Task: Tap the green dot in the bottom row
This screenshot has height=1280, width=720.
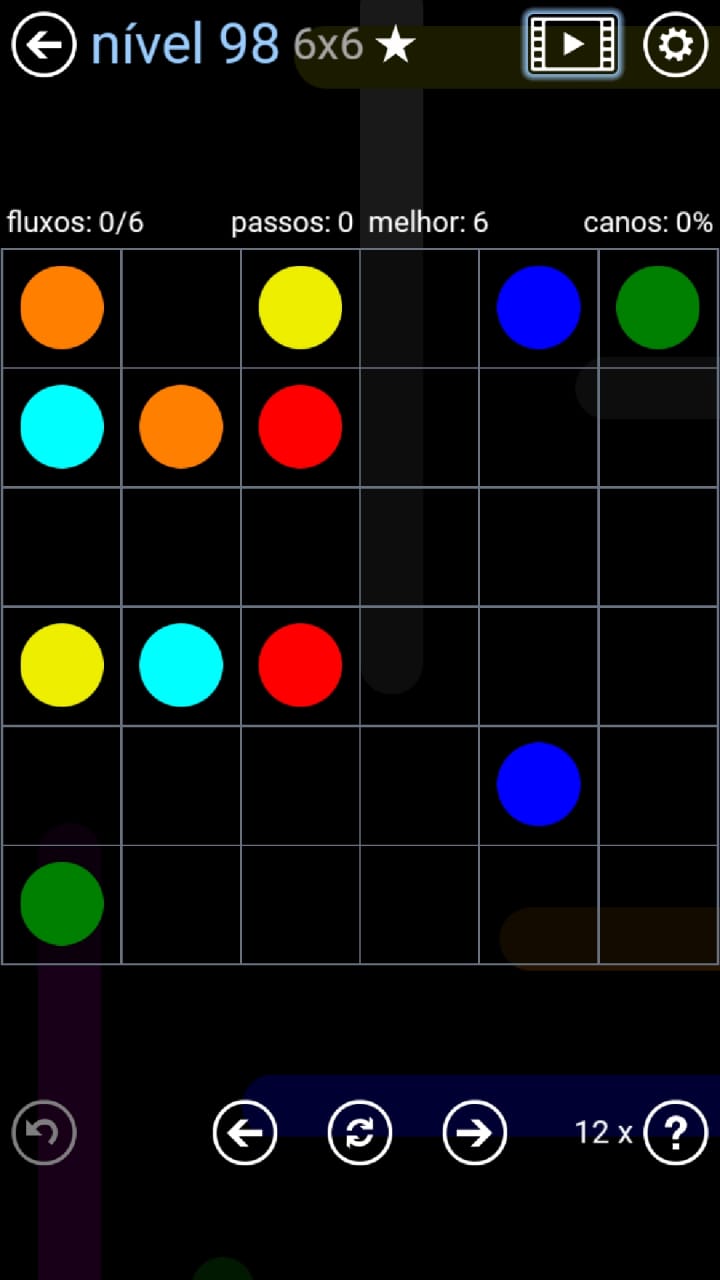Action: click(x=62, y=903)
